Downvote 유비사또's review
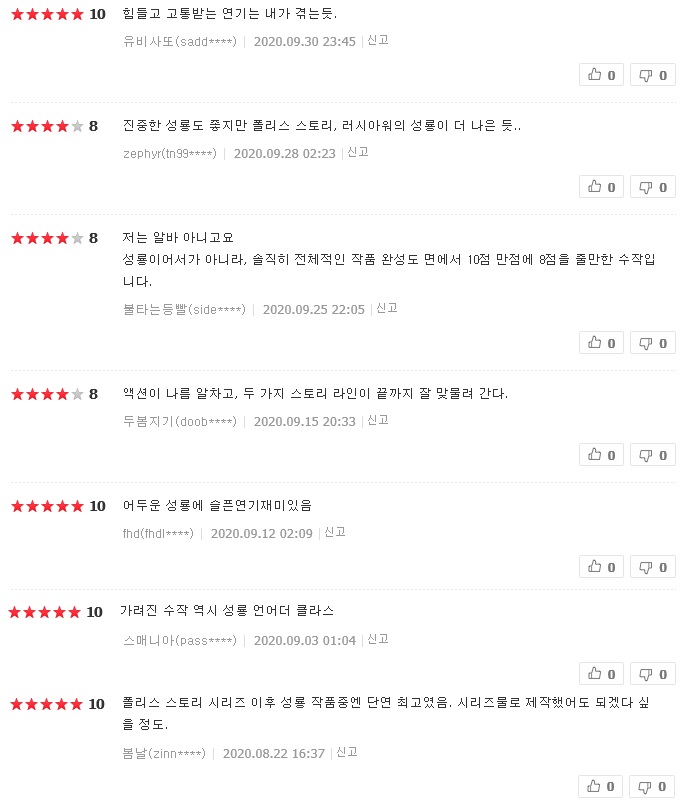 tap(653, 75)
